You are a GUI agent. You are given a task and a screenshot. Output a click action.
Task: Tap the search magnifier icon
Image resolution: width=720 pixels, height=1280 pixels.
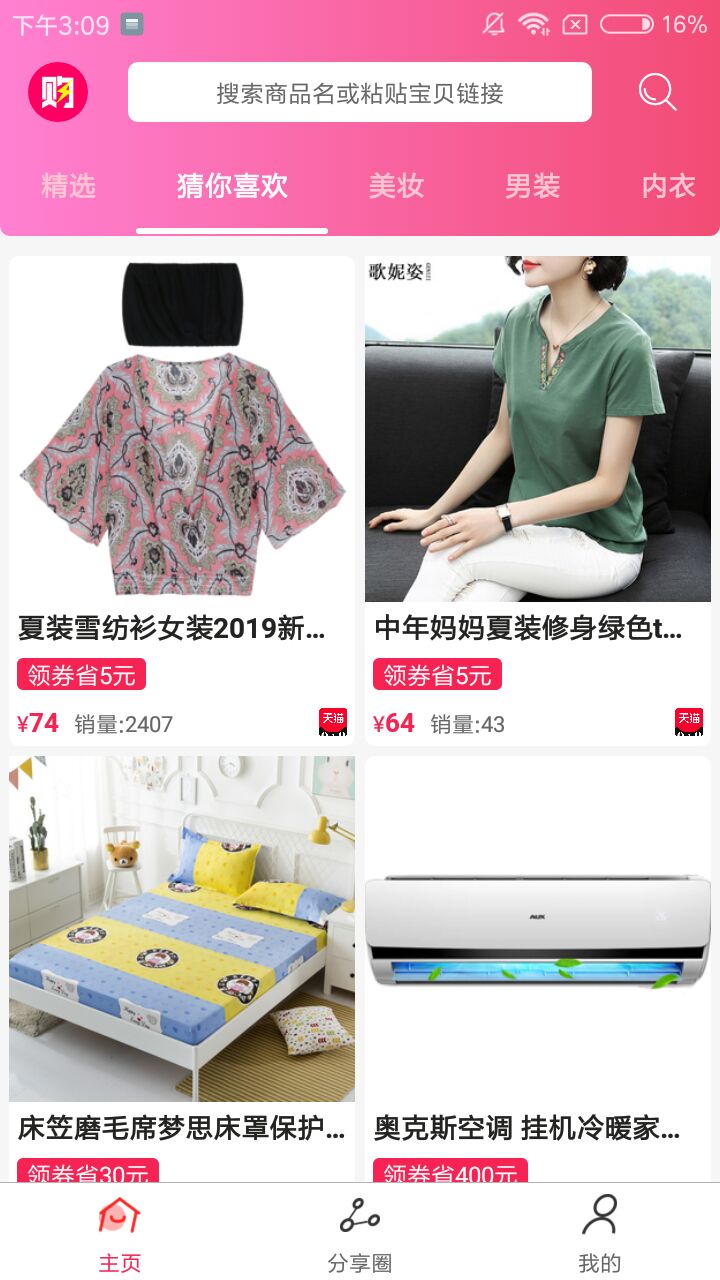657,92
